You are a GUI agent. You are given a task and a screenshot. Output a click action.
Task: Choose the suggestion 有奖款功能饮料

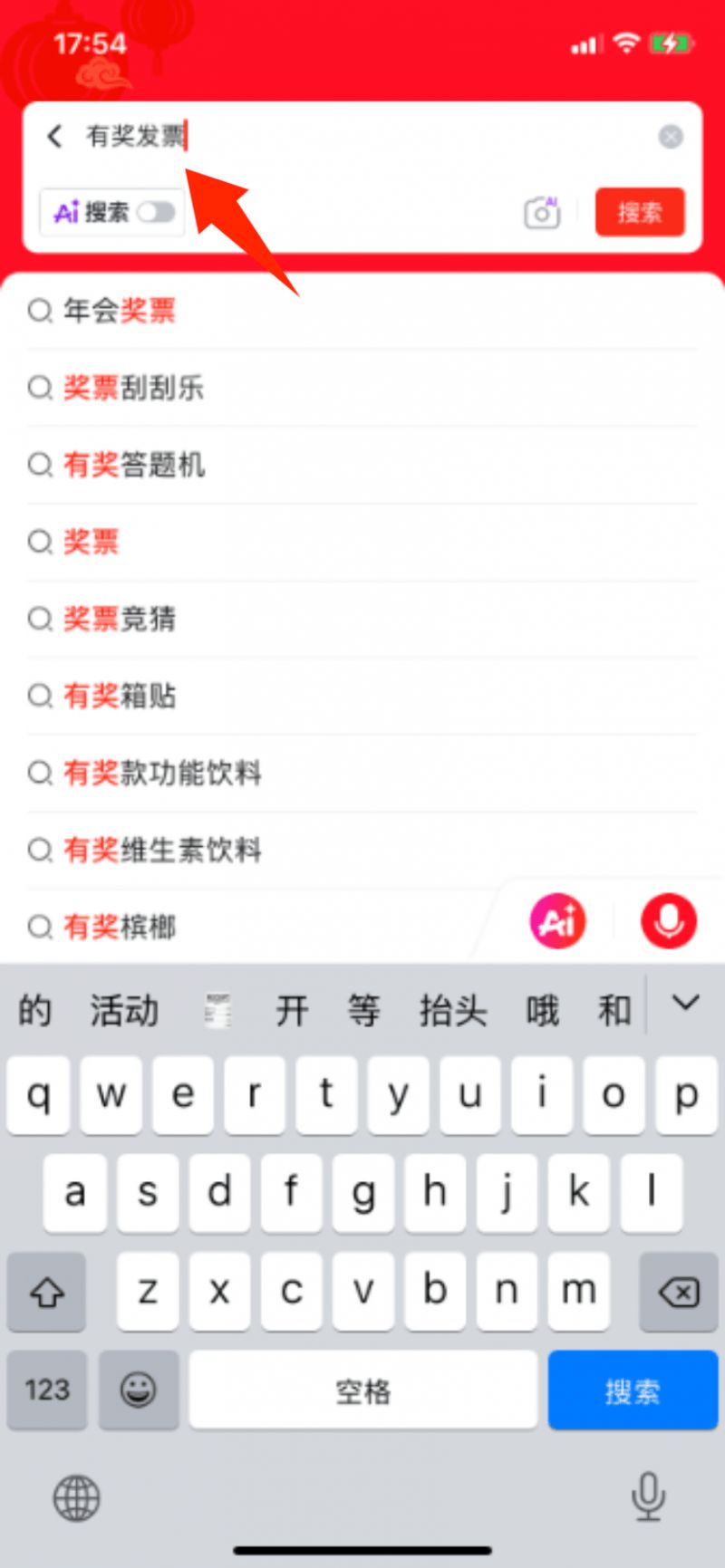click(161, 773)
